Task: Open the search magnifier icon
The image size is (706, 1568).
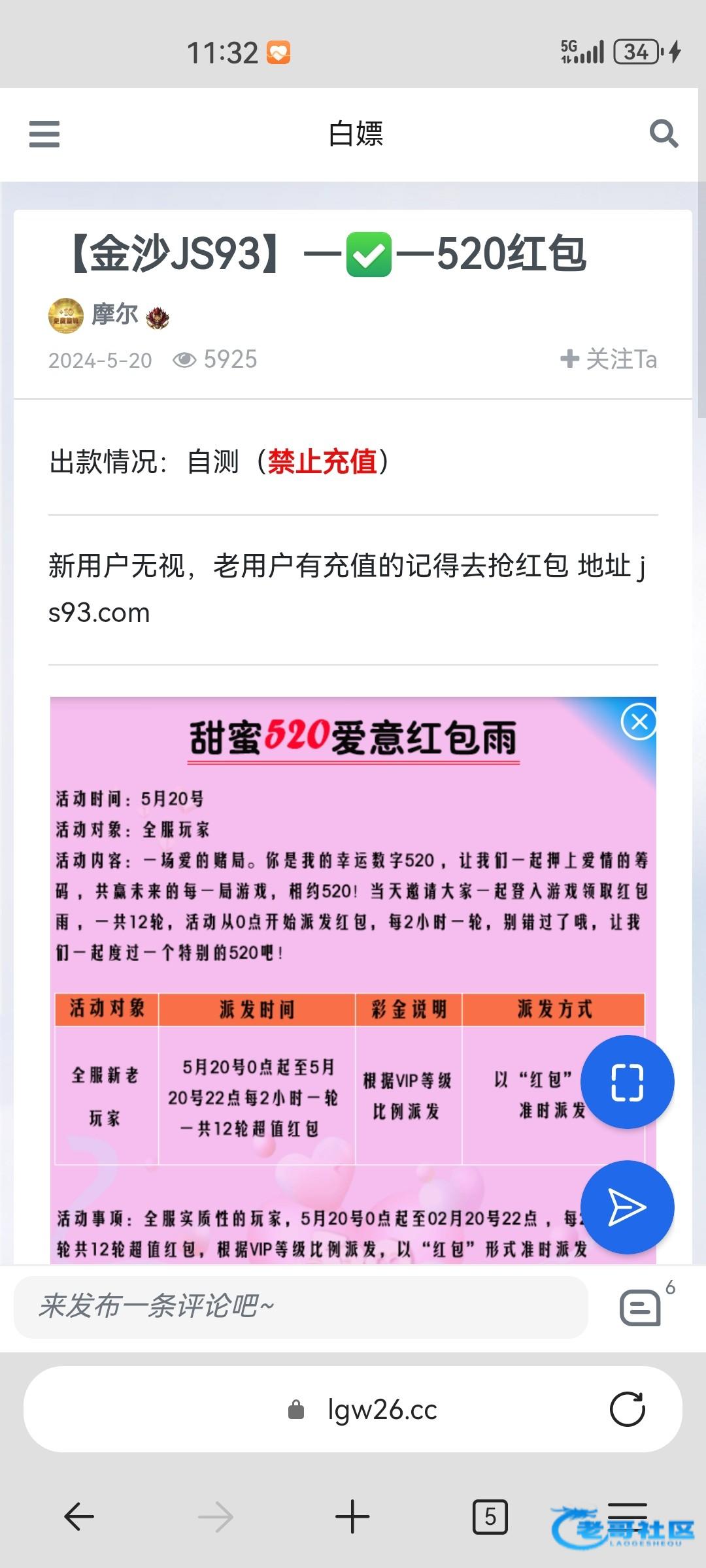Action: [x=663, y=134]
